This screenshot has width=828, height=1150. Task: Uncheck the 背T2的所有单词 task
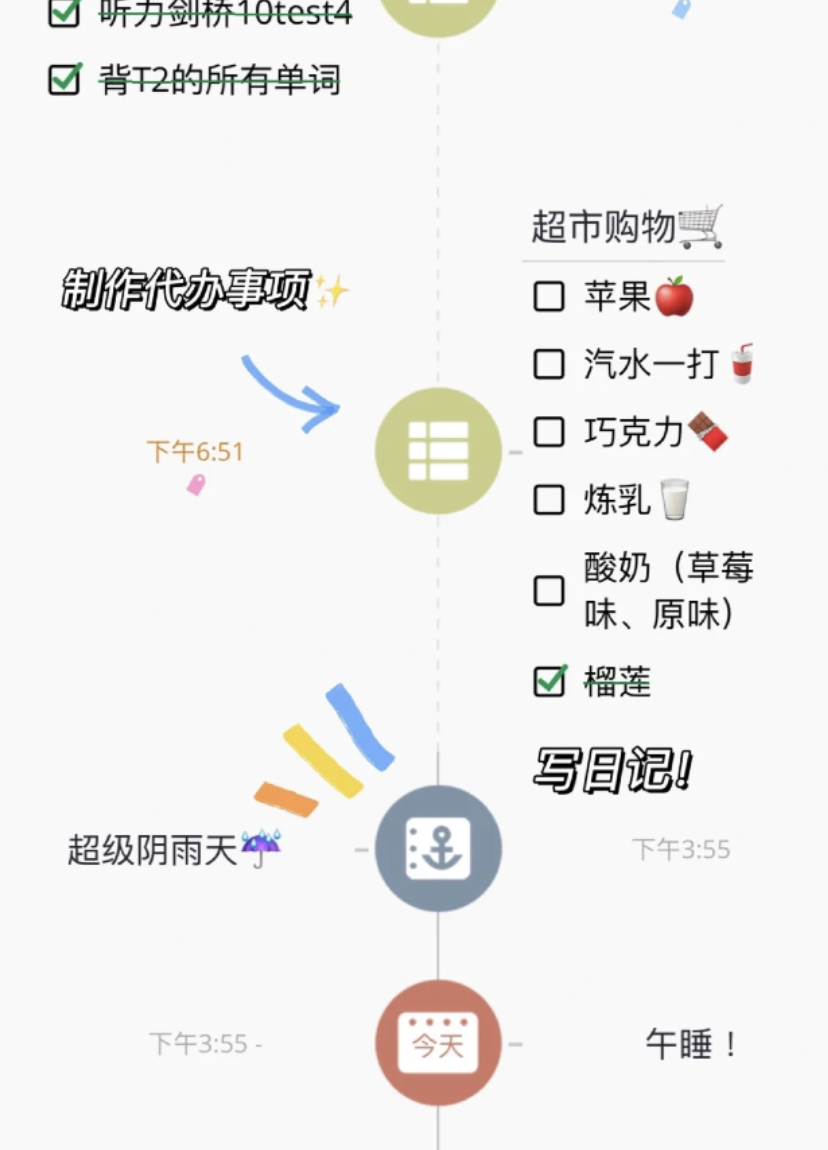click(64, 79)
